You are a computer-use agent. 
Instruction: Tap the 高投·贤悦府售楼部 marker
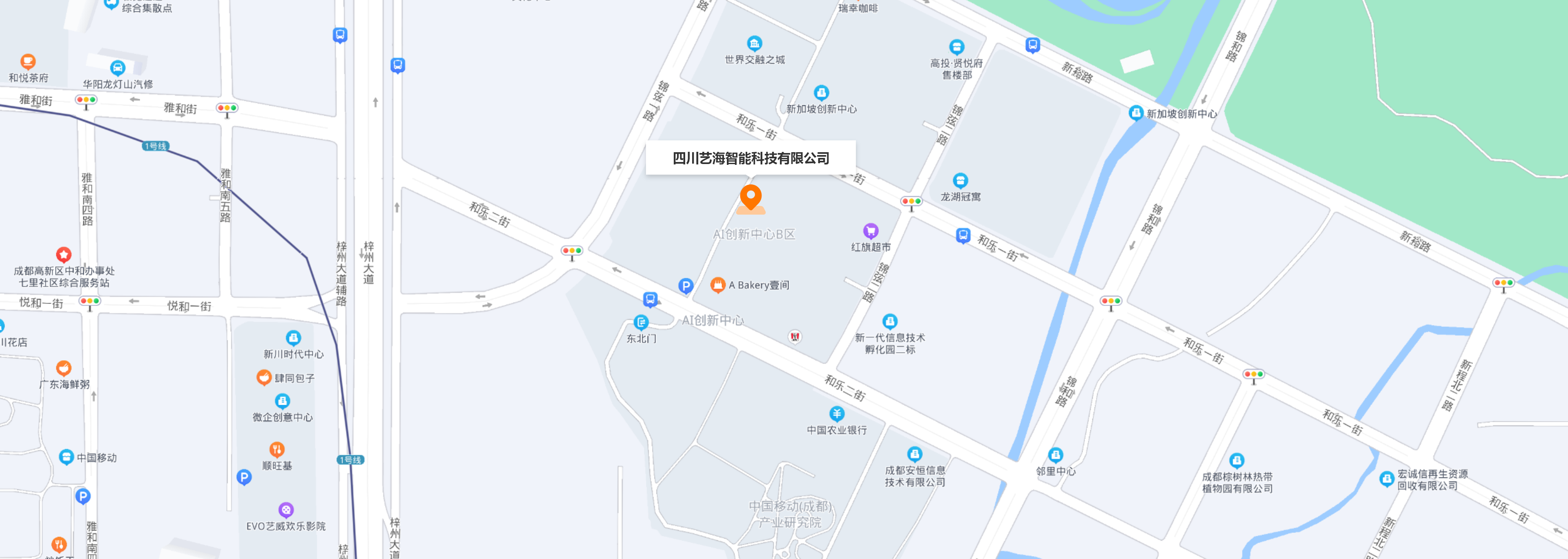click(x=956, y=47)
